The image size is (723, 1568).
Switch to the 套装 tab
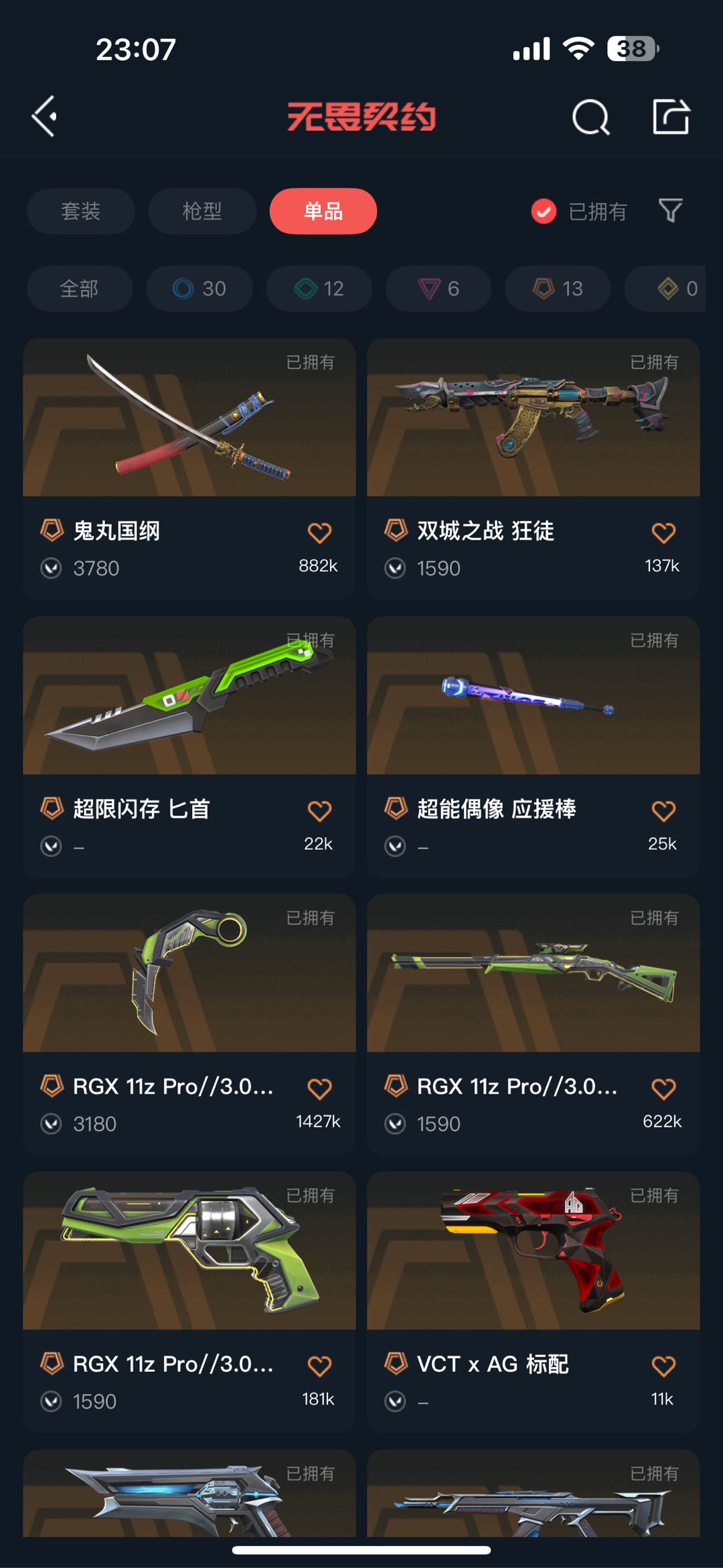click(80, 211)
